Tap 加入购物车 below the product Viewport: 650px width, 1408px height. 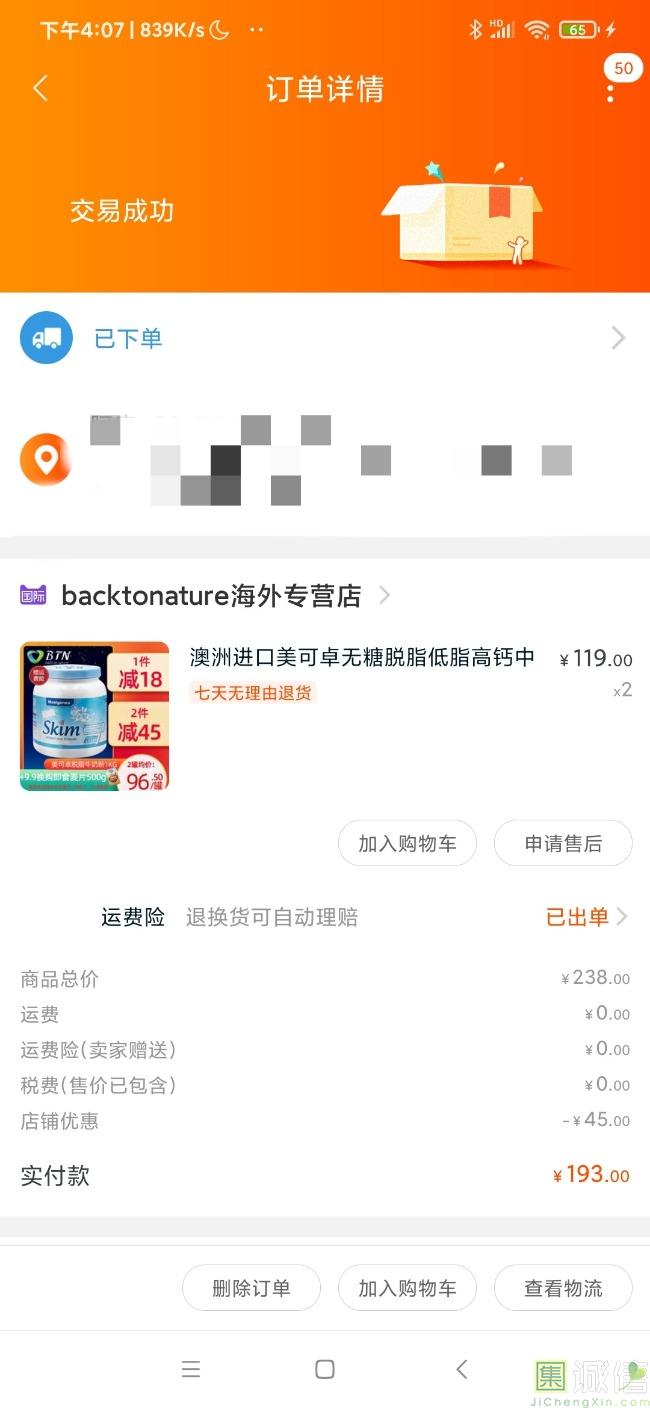(x=407, y=843)
